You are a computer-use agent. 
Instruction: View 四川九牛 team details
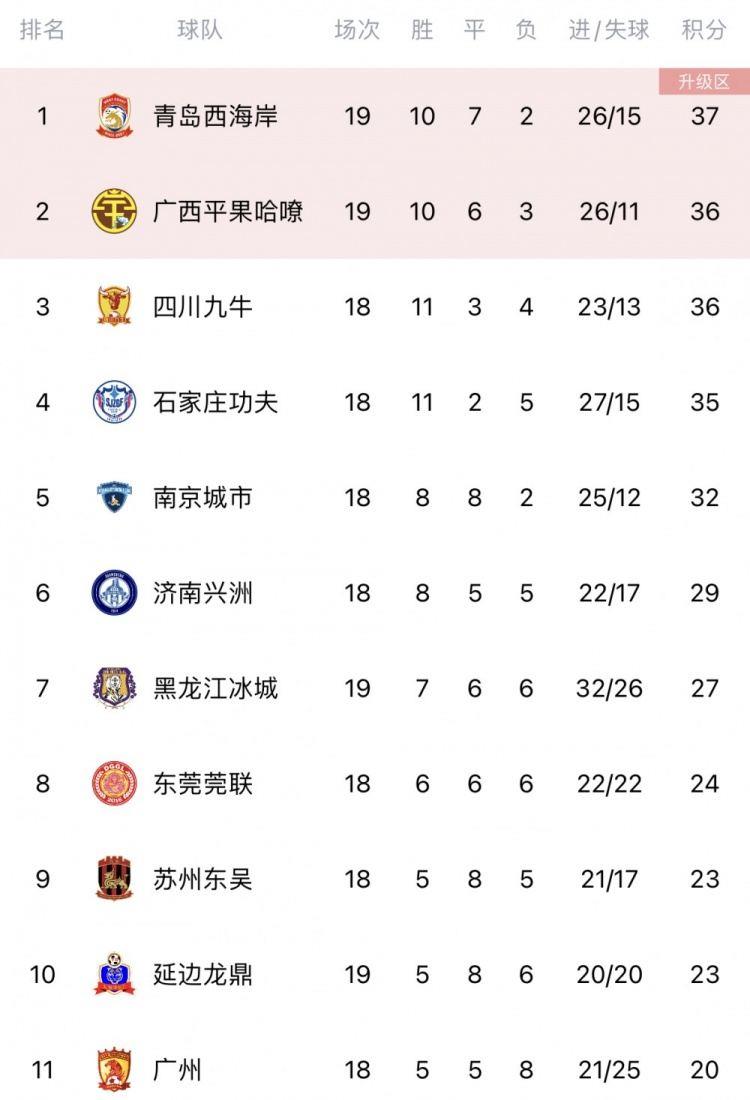(x=202, y=306)
